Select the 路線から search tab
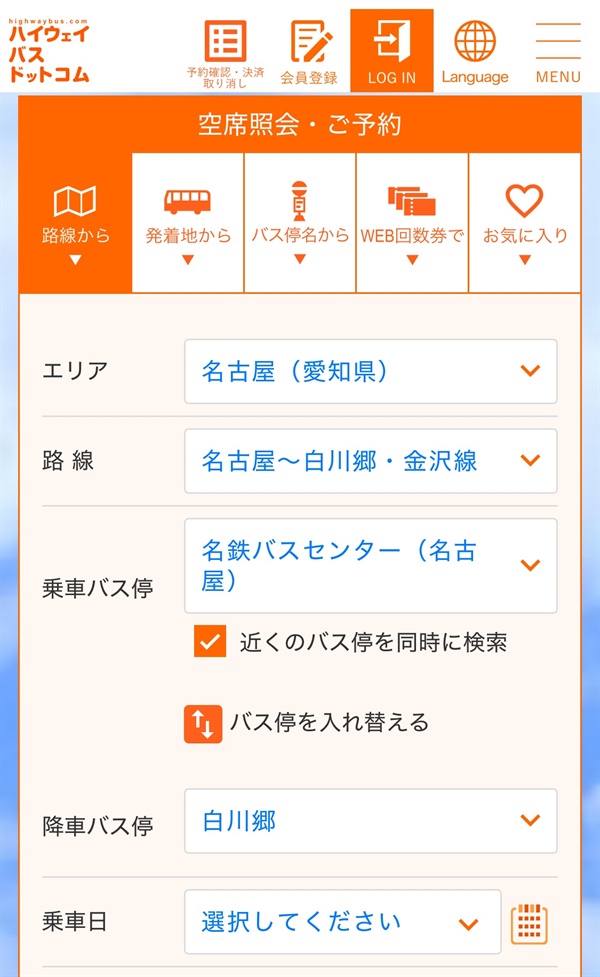 [75, 223]
